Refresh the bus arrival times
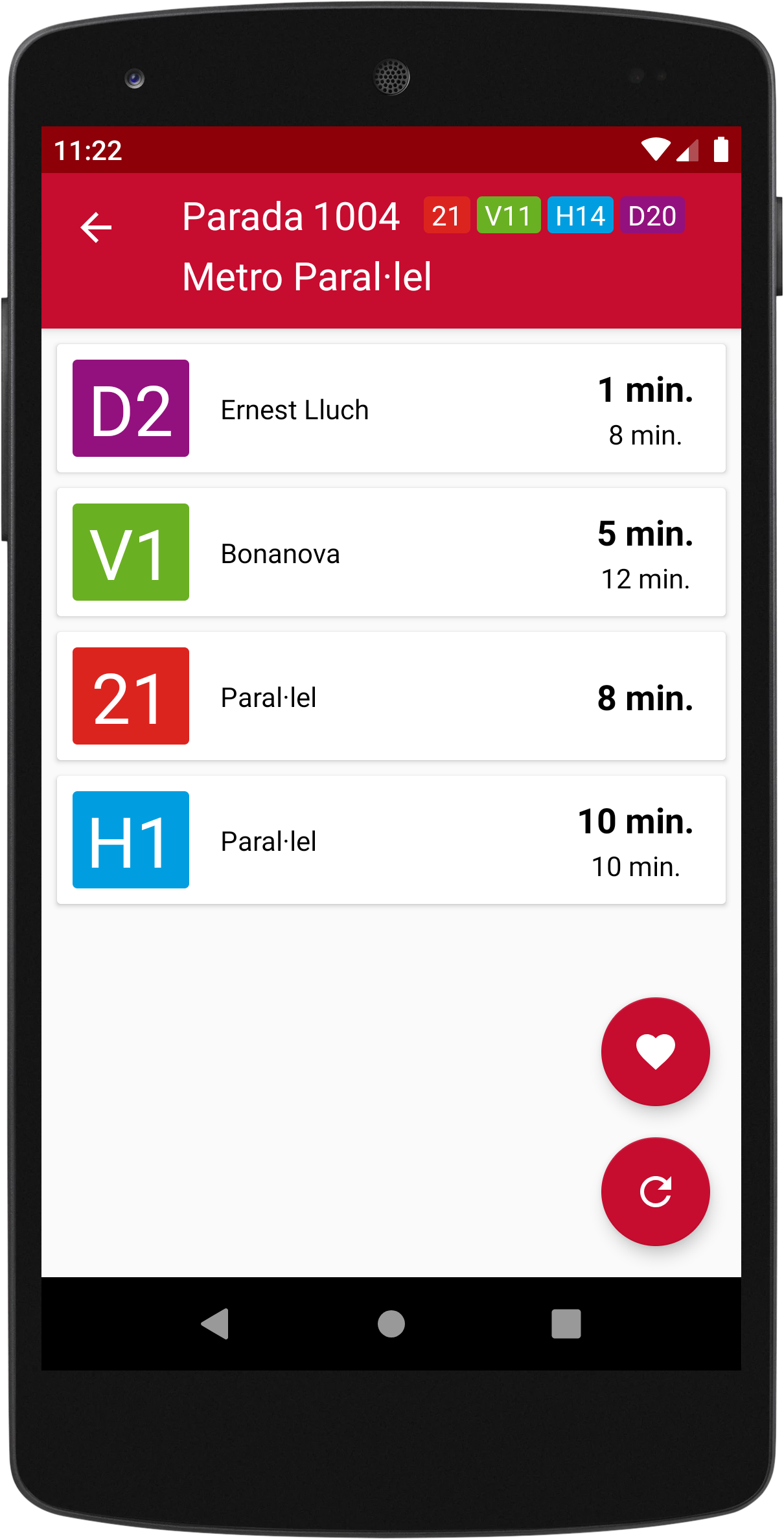Viewport: 784px width, 1539px height. click(655, 1191)
